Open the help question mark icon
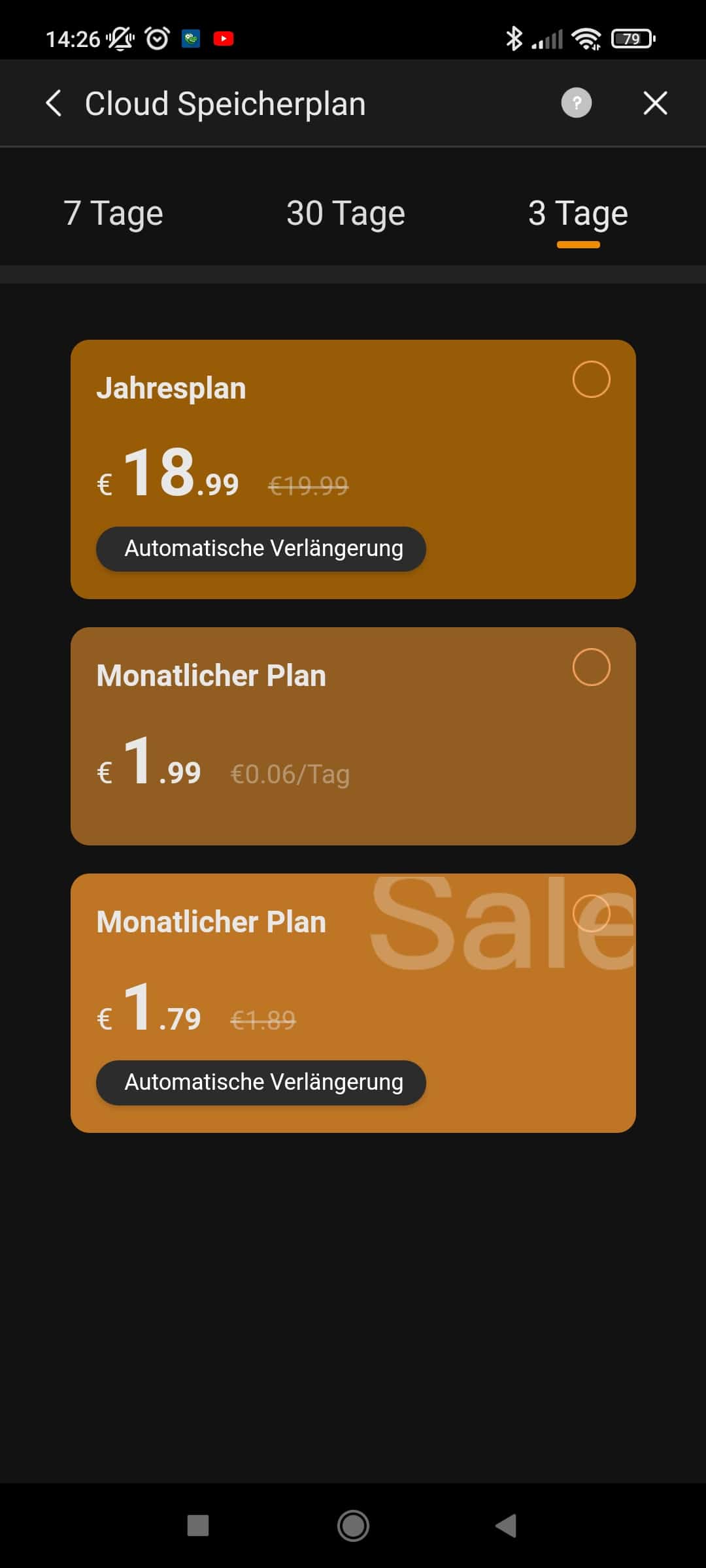706x1568 pixels. (576, 103)
